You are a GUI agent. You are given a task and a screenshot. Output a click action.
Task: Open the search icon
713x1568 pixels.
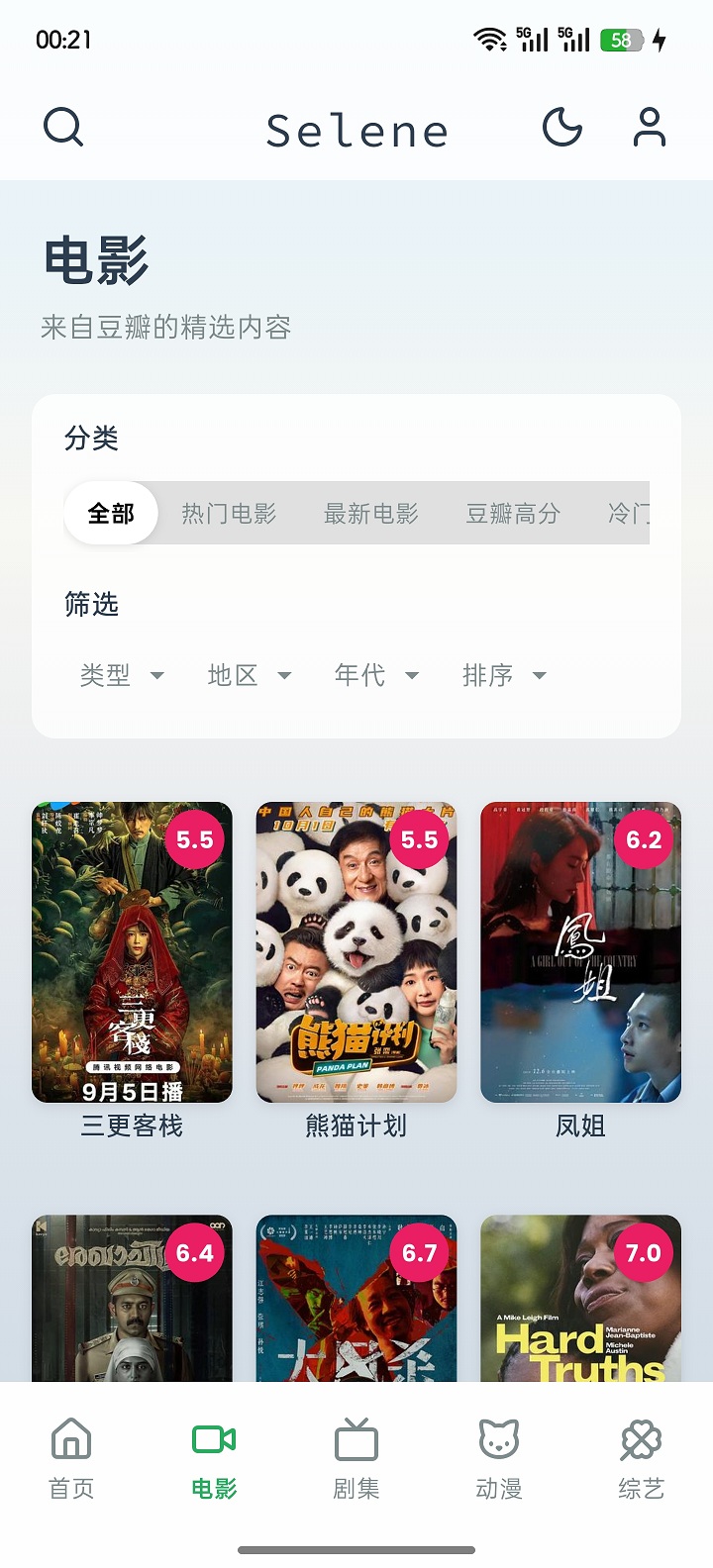pos(63,127)
